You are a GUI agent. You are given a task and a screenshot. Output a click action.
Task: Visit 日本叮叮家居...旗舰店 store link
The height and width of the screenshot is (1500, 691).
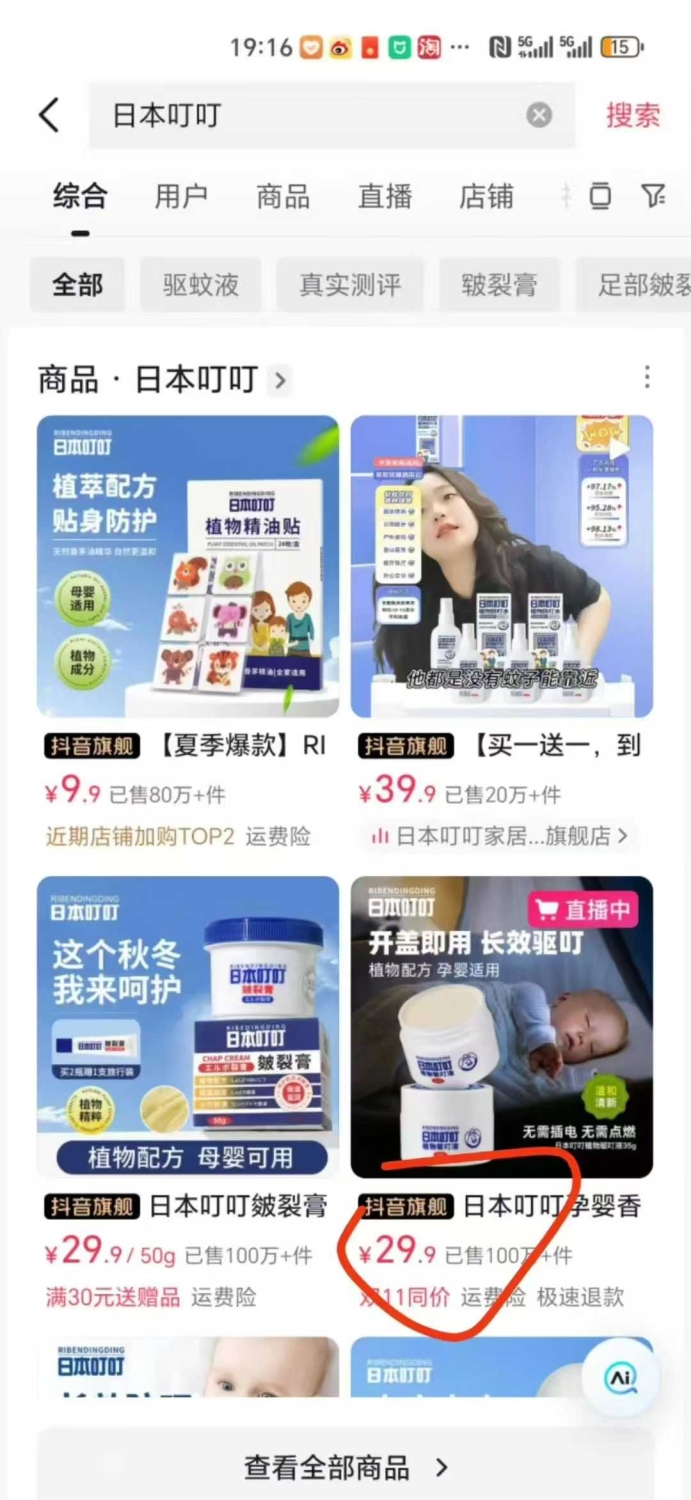pos(500,836)
